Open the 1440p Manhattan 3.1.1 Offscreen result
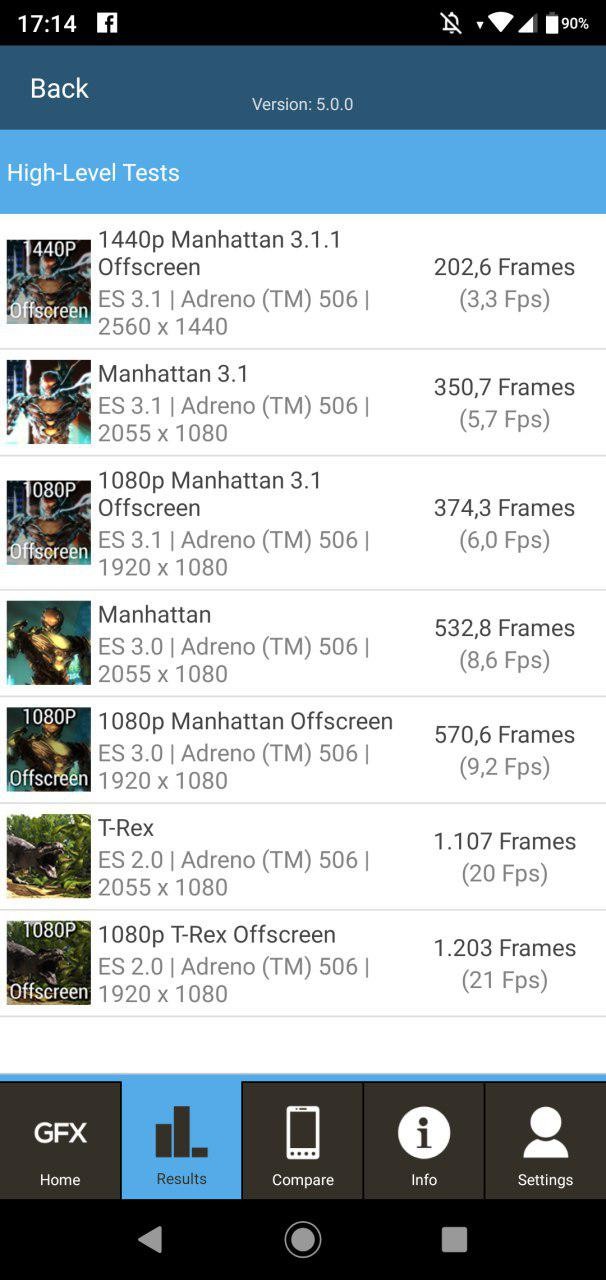 pos(303,282)
